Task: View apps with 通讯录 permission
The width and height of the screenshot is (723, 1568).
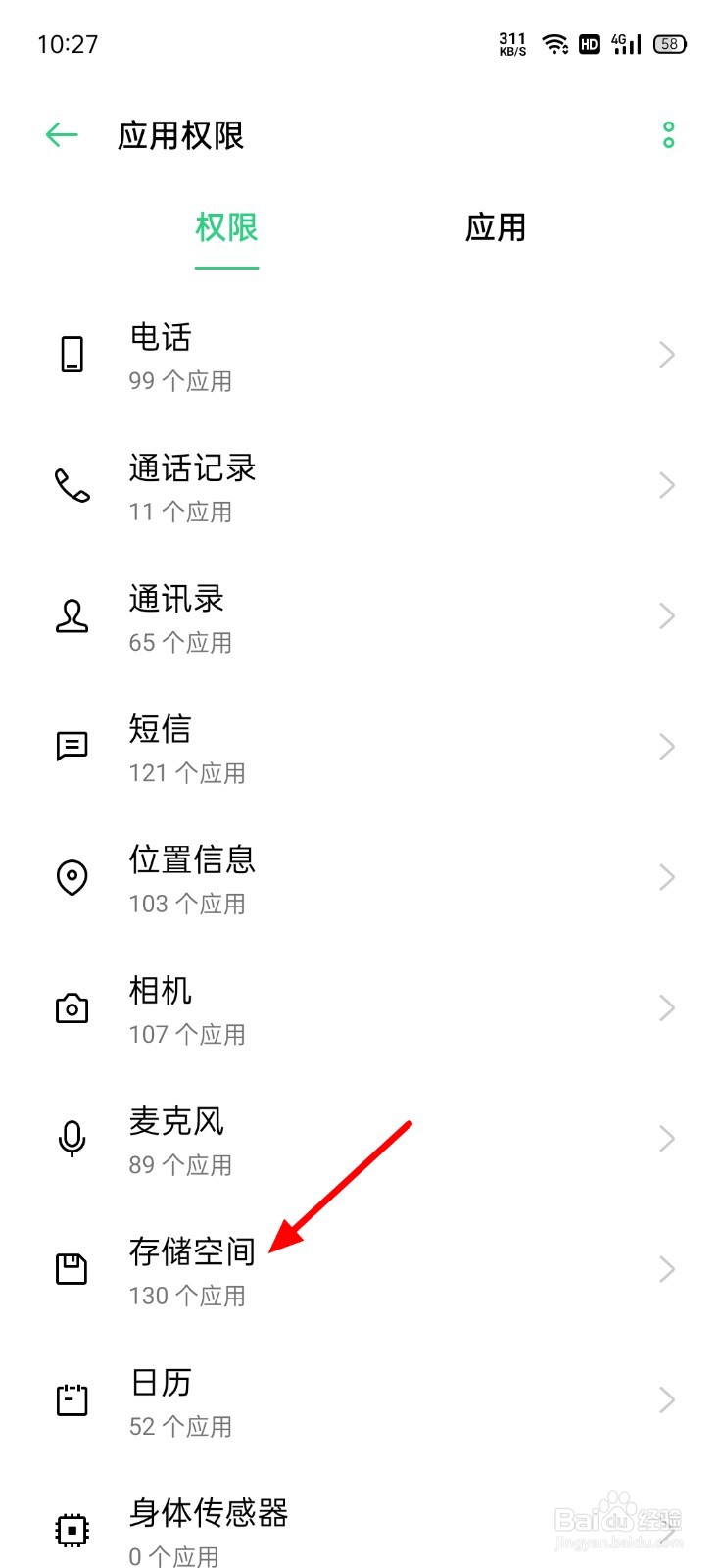Action: tap(361, 615)
